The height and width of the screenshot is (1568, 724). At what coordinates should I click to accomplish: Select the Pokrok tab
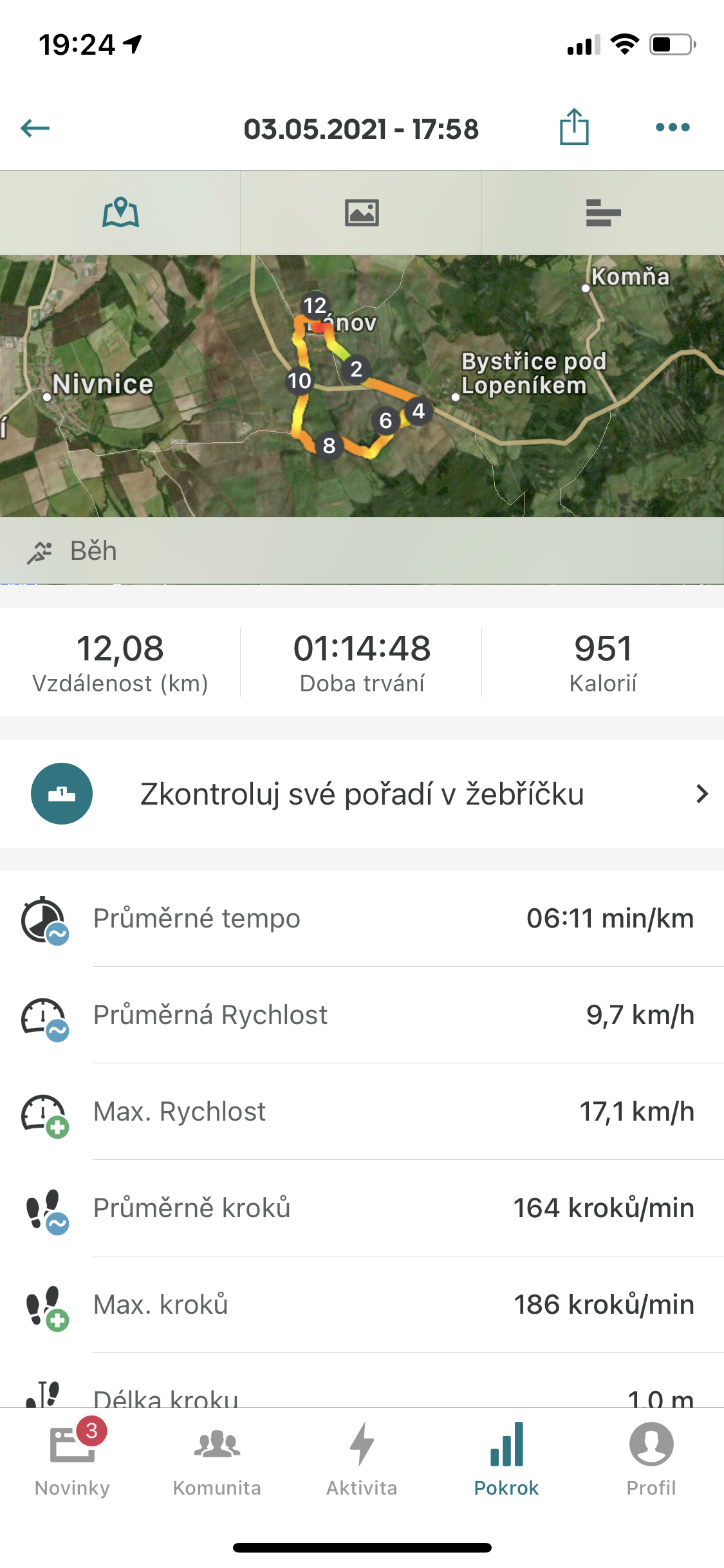point(506,1459)
